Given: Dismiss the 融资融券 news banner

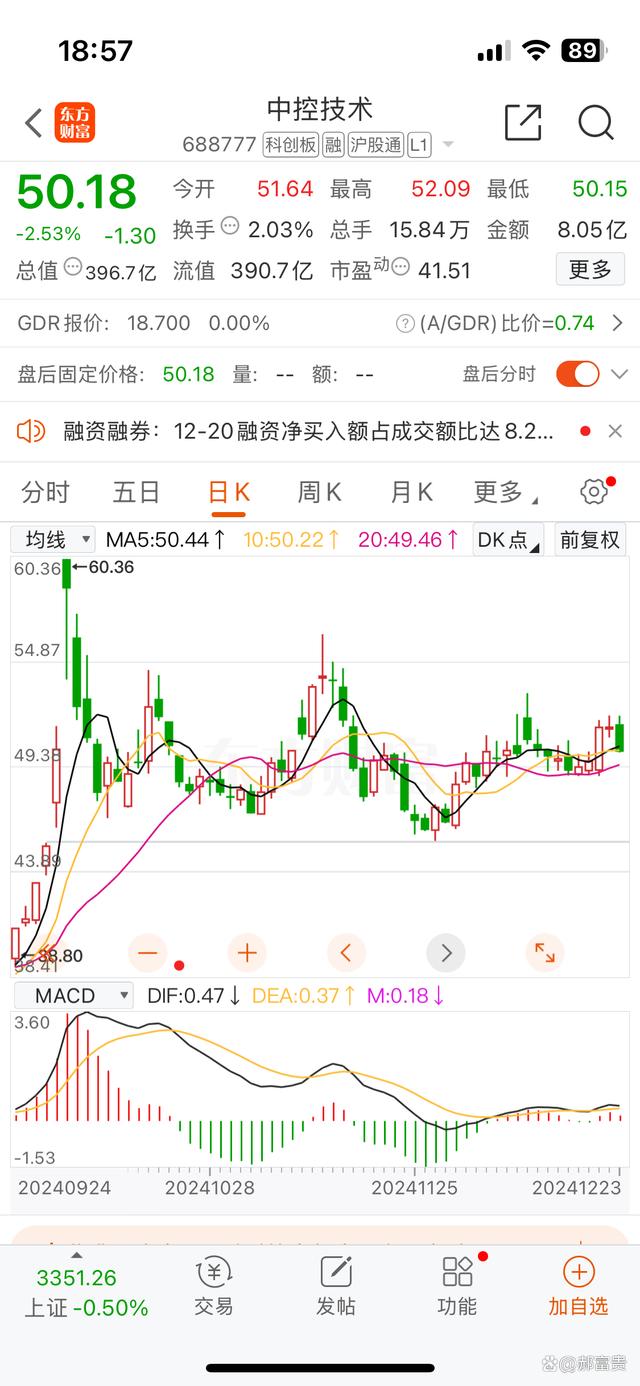Looking at the screenshot, I should pyautogui.click(x=615, y=431).
